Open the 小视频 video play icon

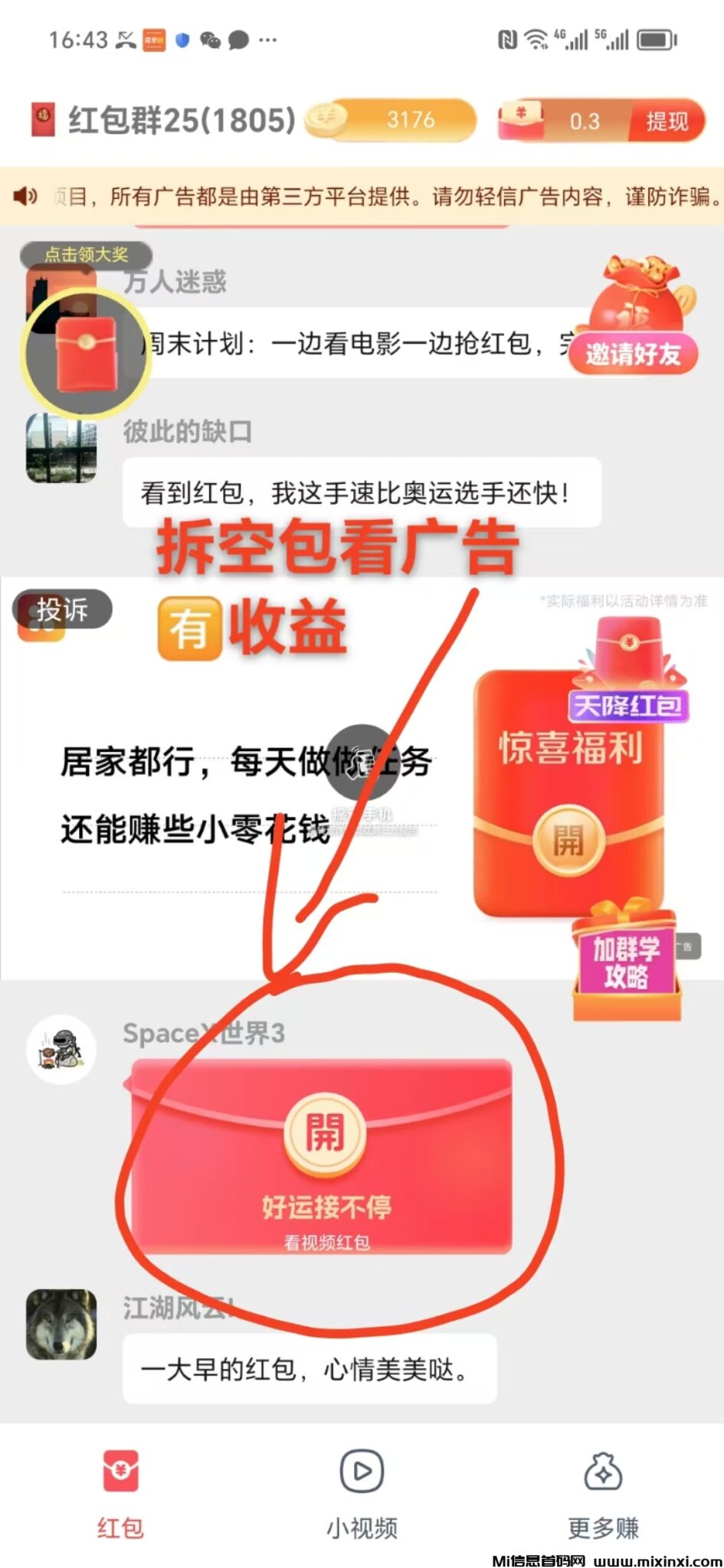pos(361,1470)
